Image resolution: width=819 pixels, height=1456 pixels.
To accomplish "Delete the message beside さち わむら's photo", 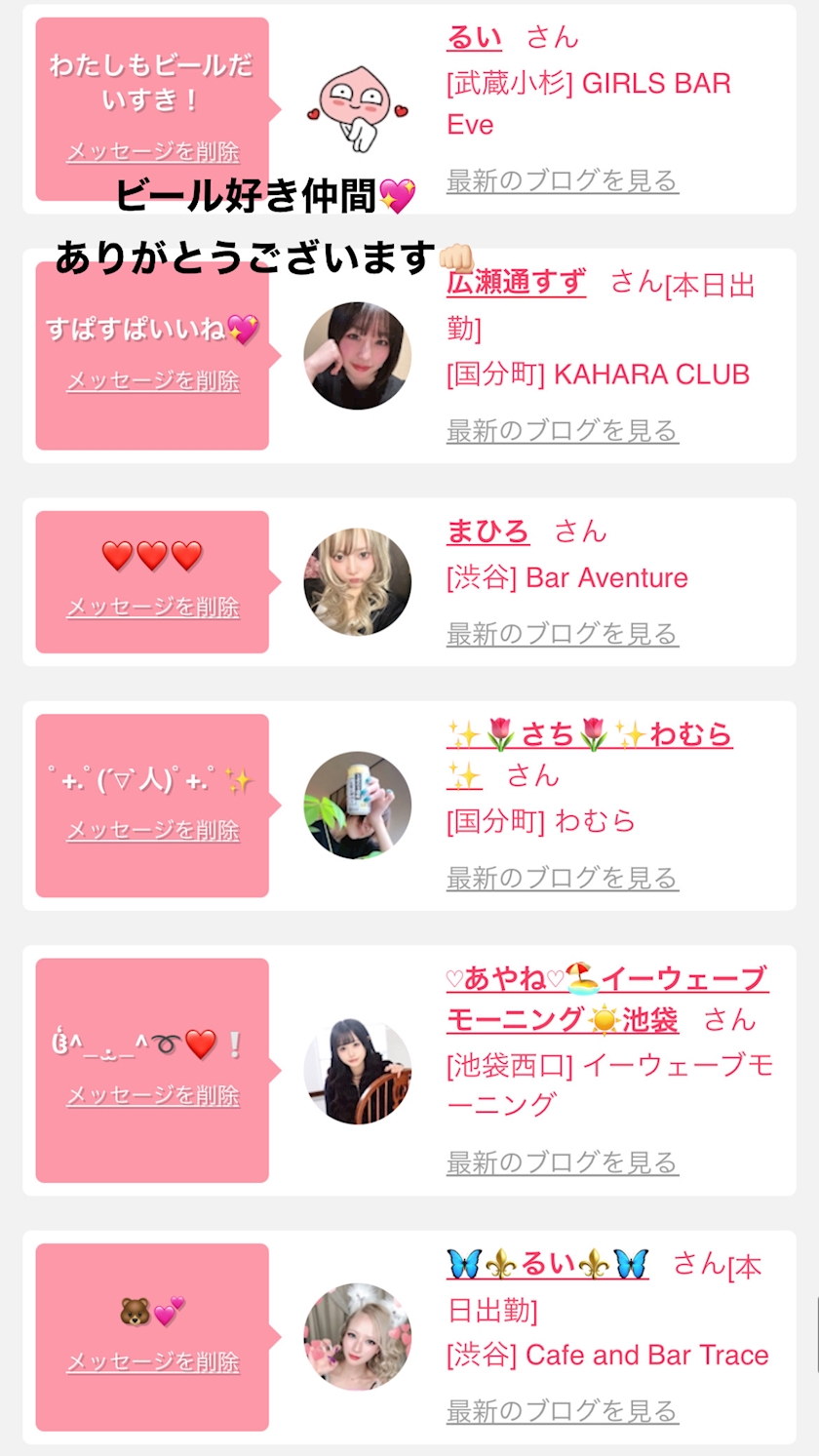I will pyautogui.click(x=153, y=831).
